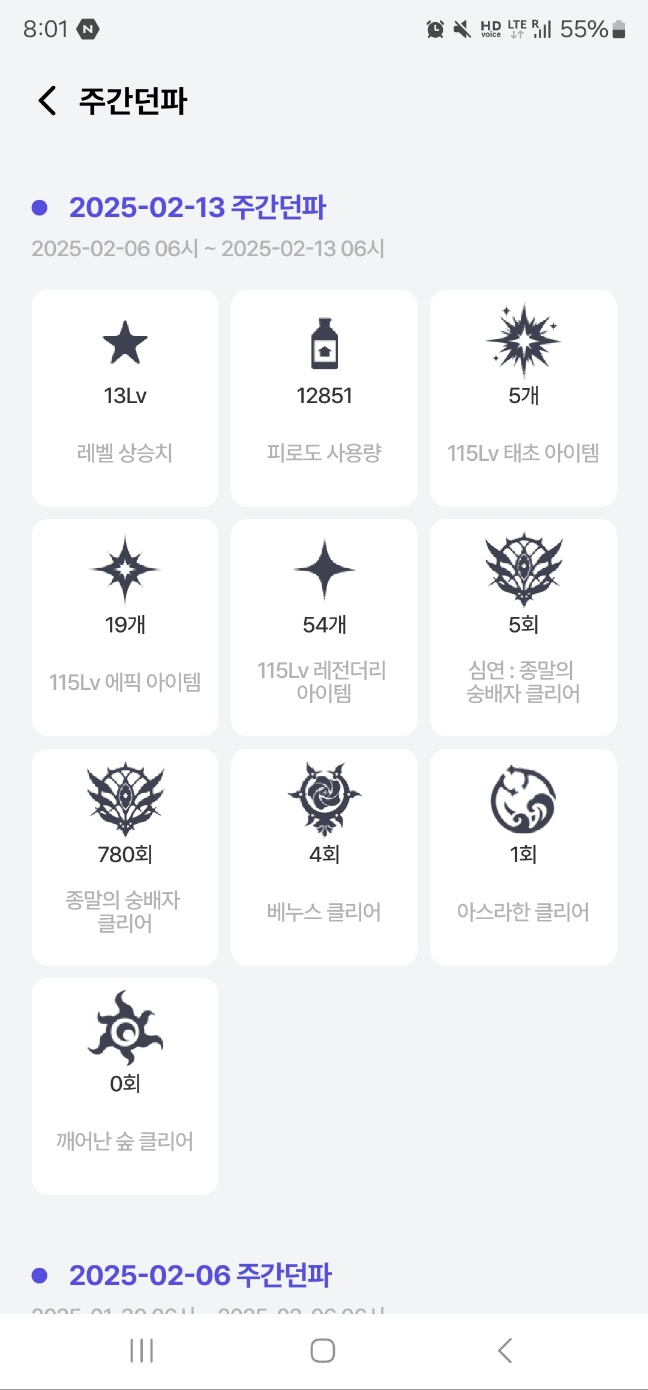Tap the system home button
Screen dimensions: 648x1390
[x=322, y=1351]
